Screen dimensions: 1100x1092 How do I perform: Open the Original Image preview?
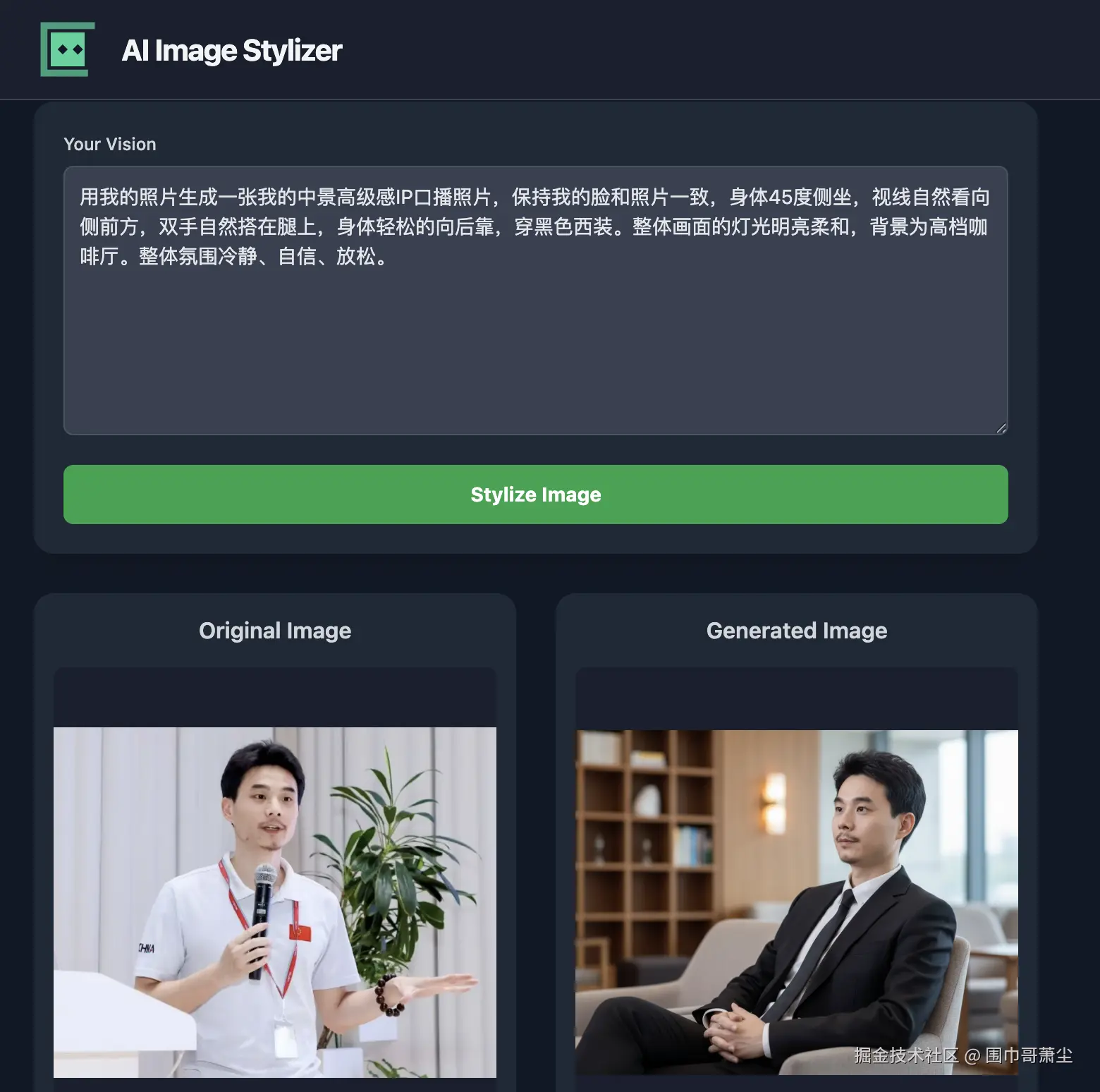coord(275,902)
